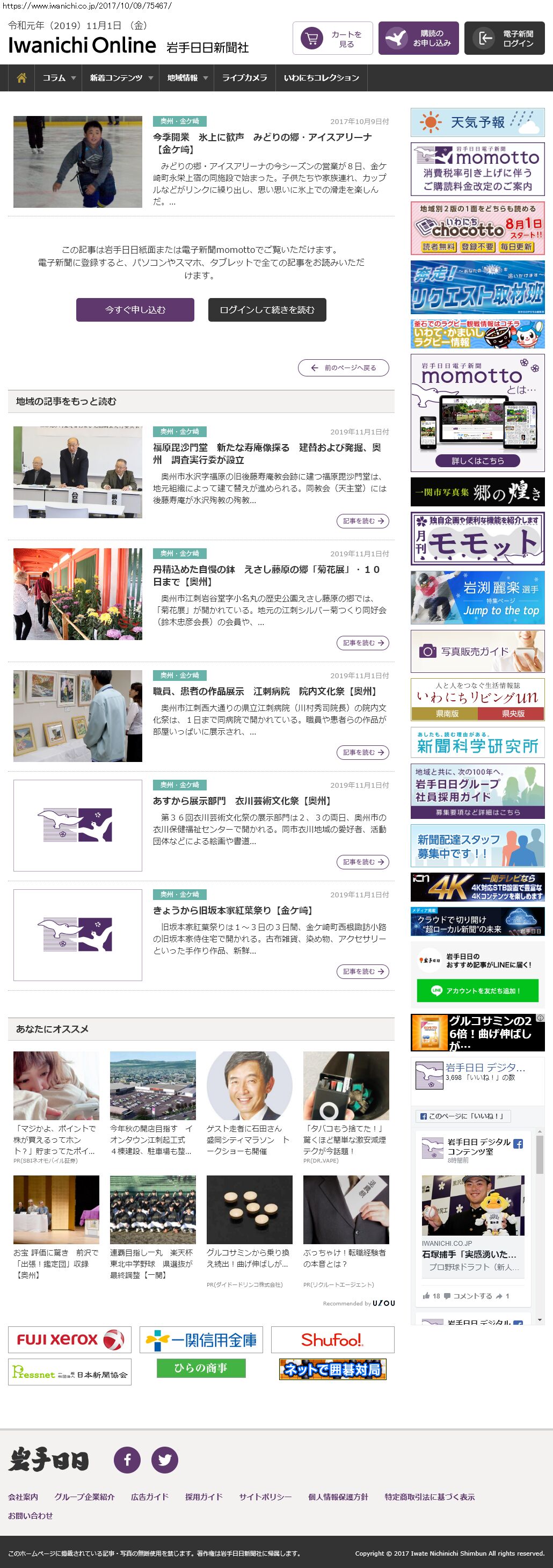Open 電子新聞ログイン
Image resolution: width=553 pixels, height=1568 pixels.
[x=504, y=38]
